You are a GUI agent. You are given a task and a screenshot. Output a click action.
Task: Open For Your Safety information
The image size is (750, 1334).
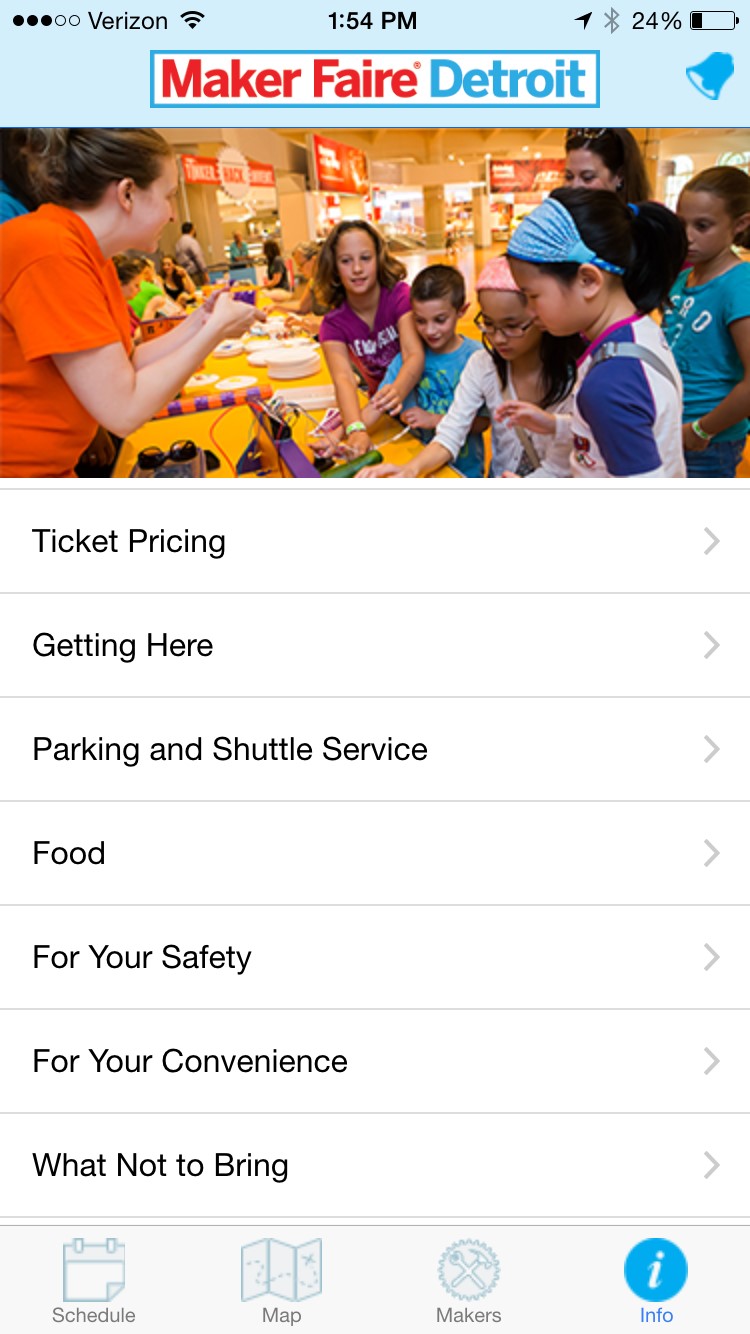tap(375, 957)
